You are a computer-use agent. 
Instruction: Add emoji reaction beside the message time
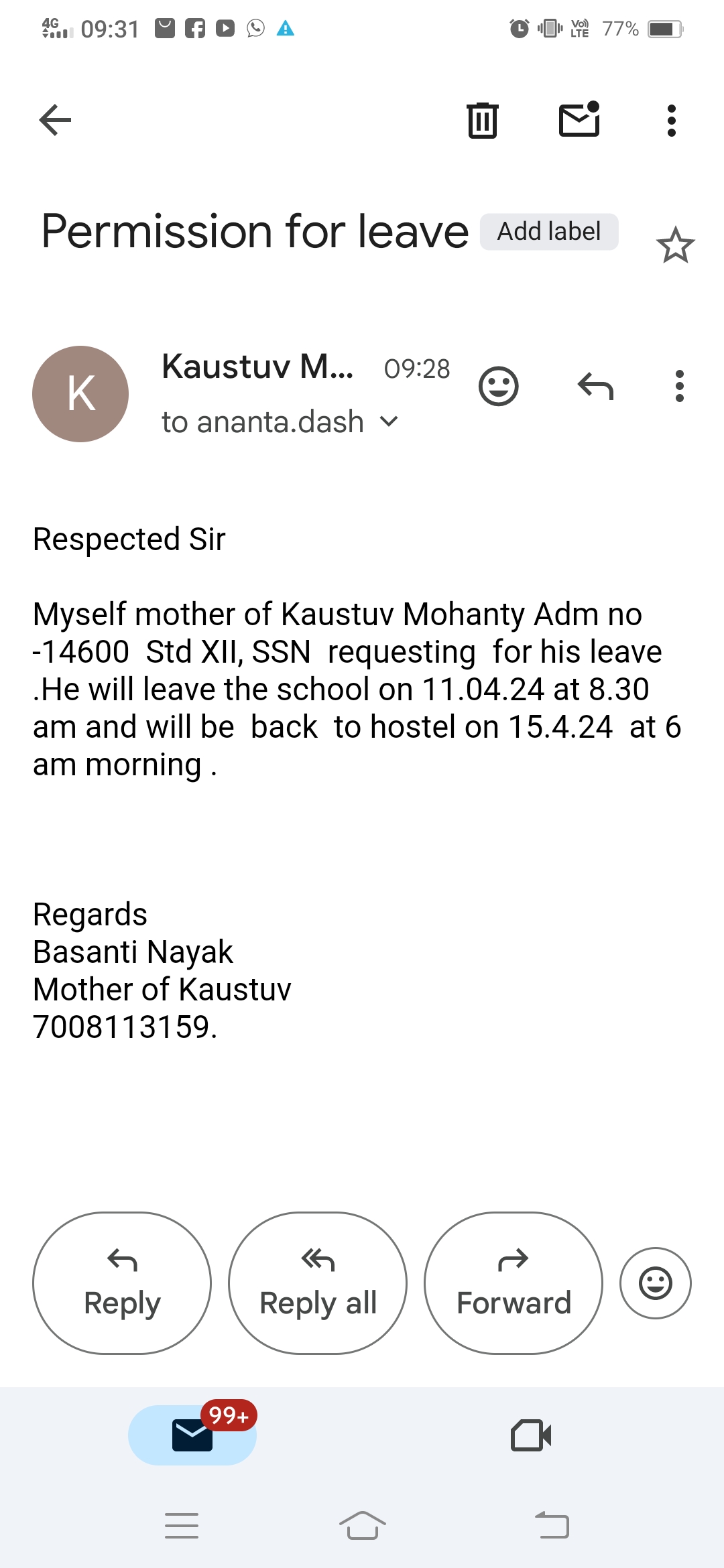(498, 387)
